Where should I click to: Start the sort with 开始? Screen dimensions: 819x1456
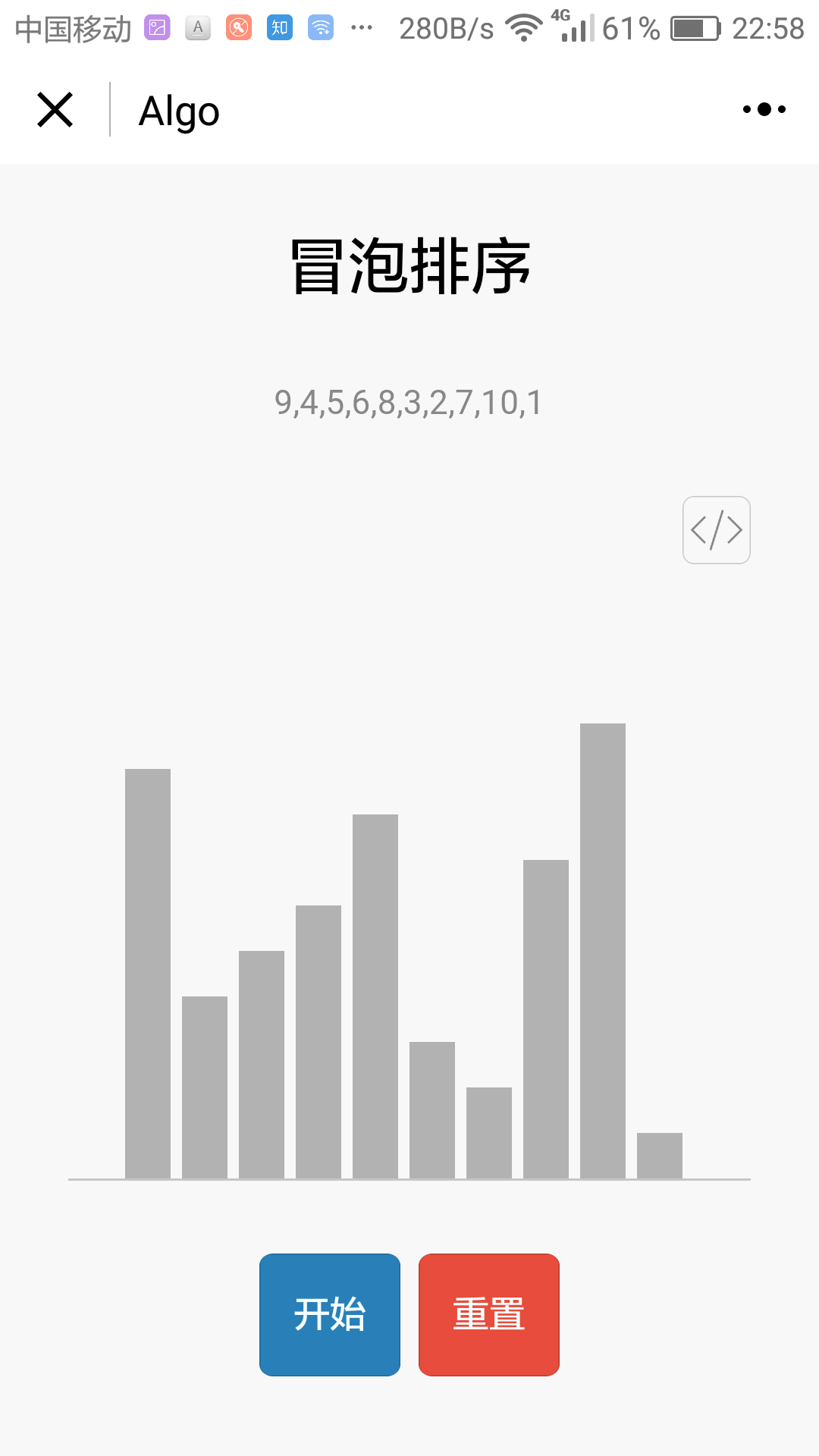pyautogui.click(x=330, y=1314)
